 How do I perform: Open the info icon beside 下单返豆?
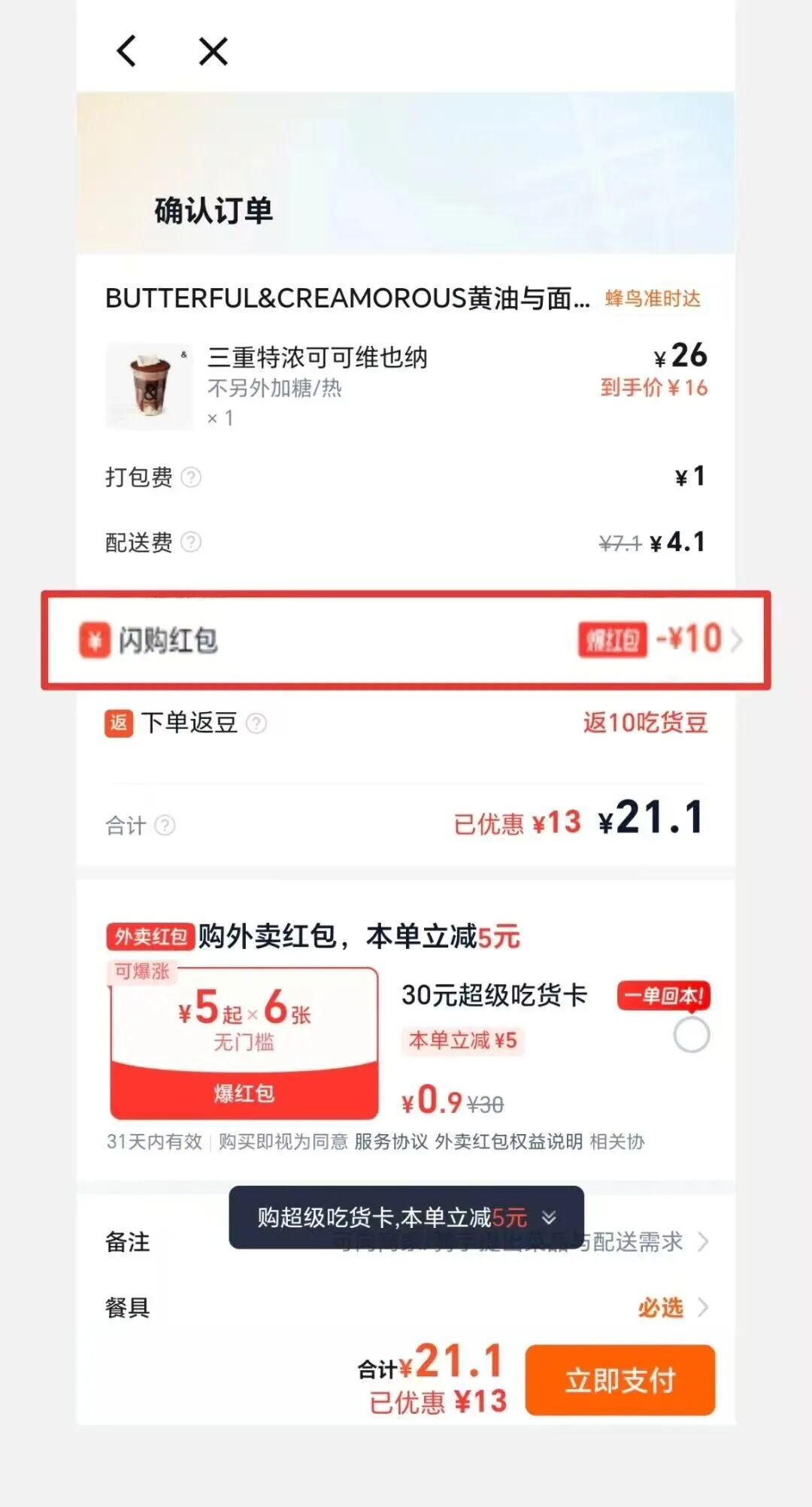point(256,723)
